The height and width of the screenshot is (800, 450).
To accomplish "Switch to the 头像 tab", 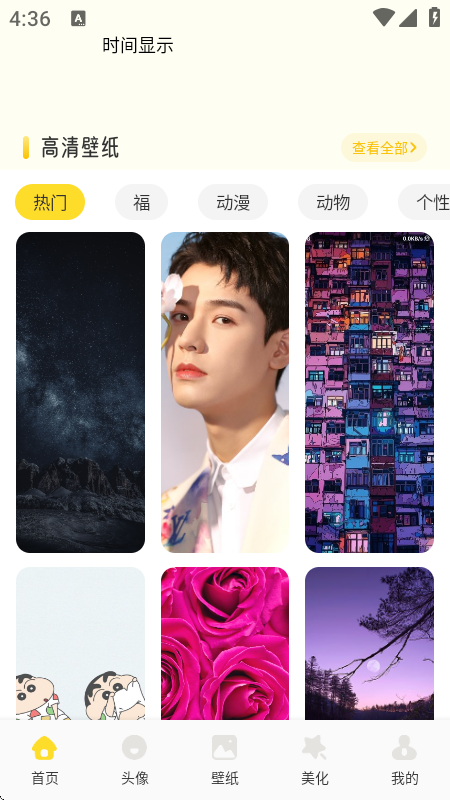I will click(x=135, y=760).
